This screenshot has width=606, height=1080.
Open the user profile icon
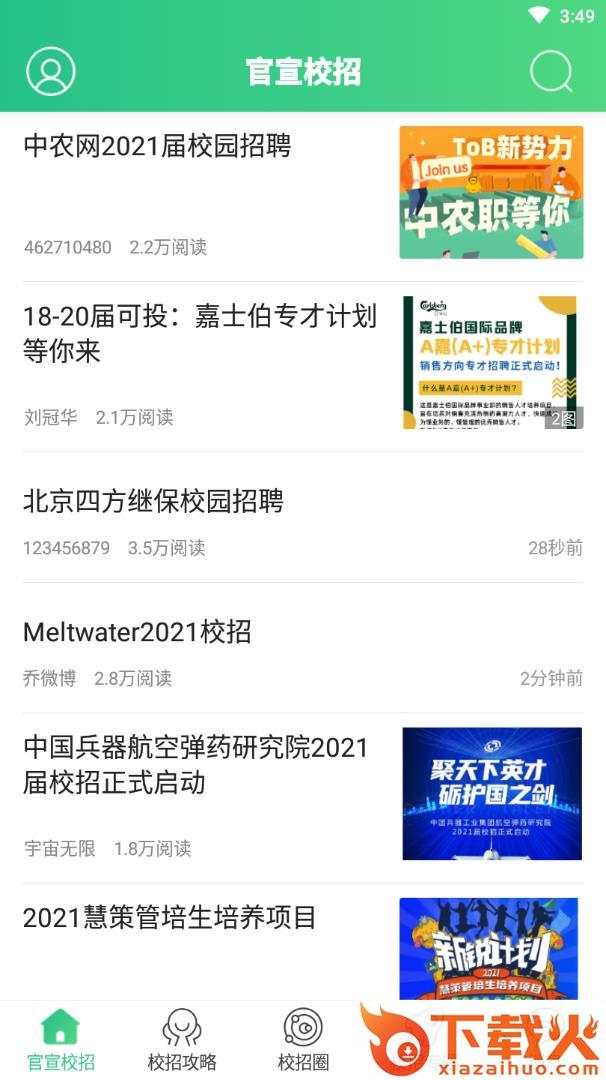[x=51, y=72]
